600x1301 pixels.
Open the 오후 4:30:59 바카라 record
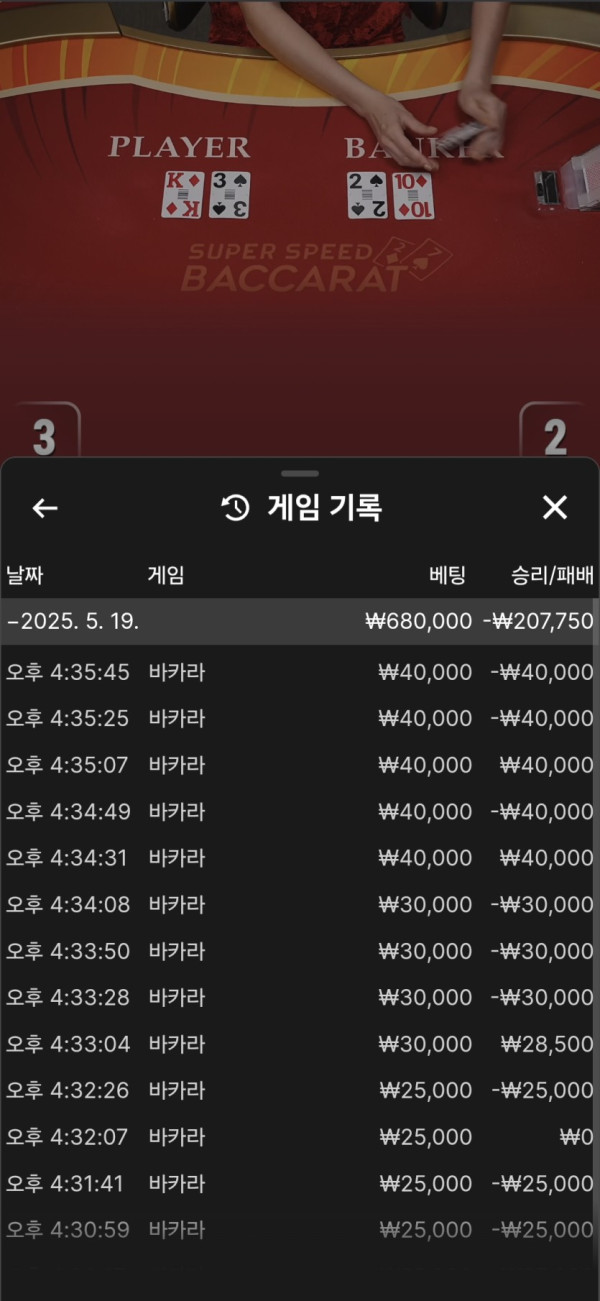pos(299,1229)
